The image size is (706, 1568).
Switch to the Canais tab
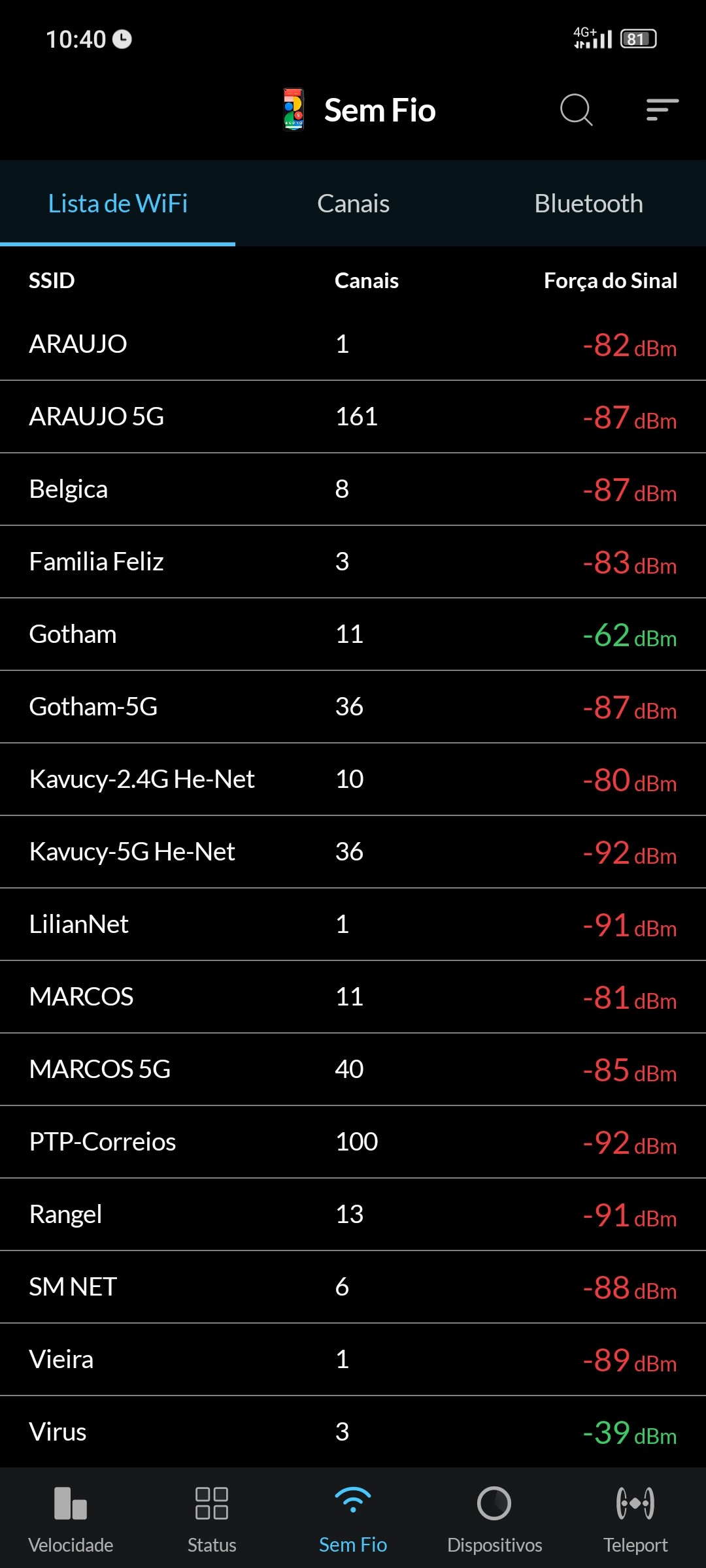coord(353,204)
